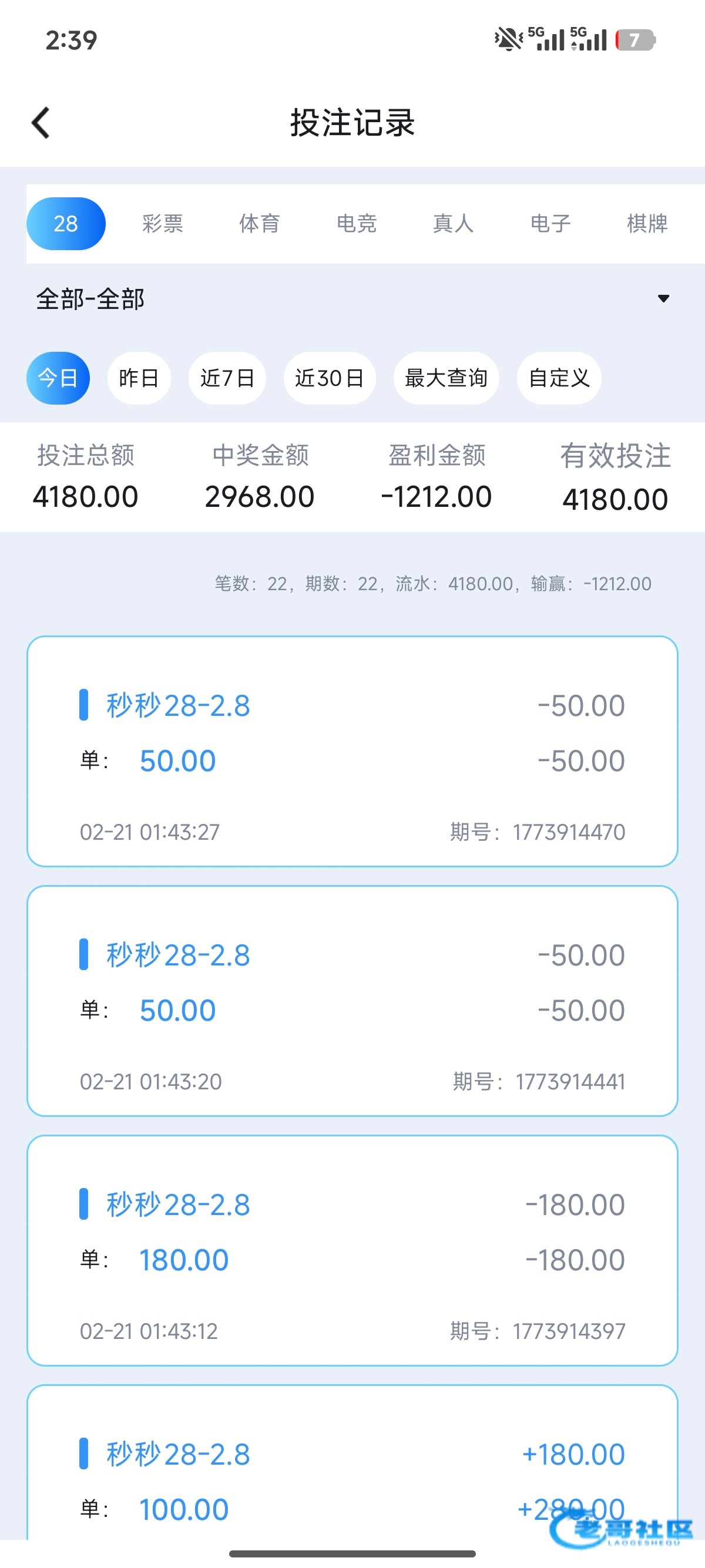Open bet record with 期号 1773914397
This screenshot has width=705, height=1568.
[x=352, y=1250]
